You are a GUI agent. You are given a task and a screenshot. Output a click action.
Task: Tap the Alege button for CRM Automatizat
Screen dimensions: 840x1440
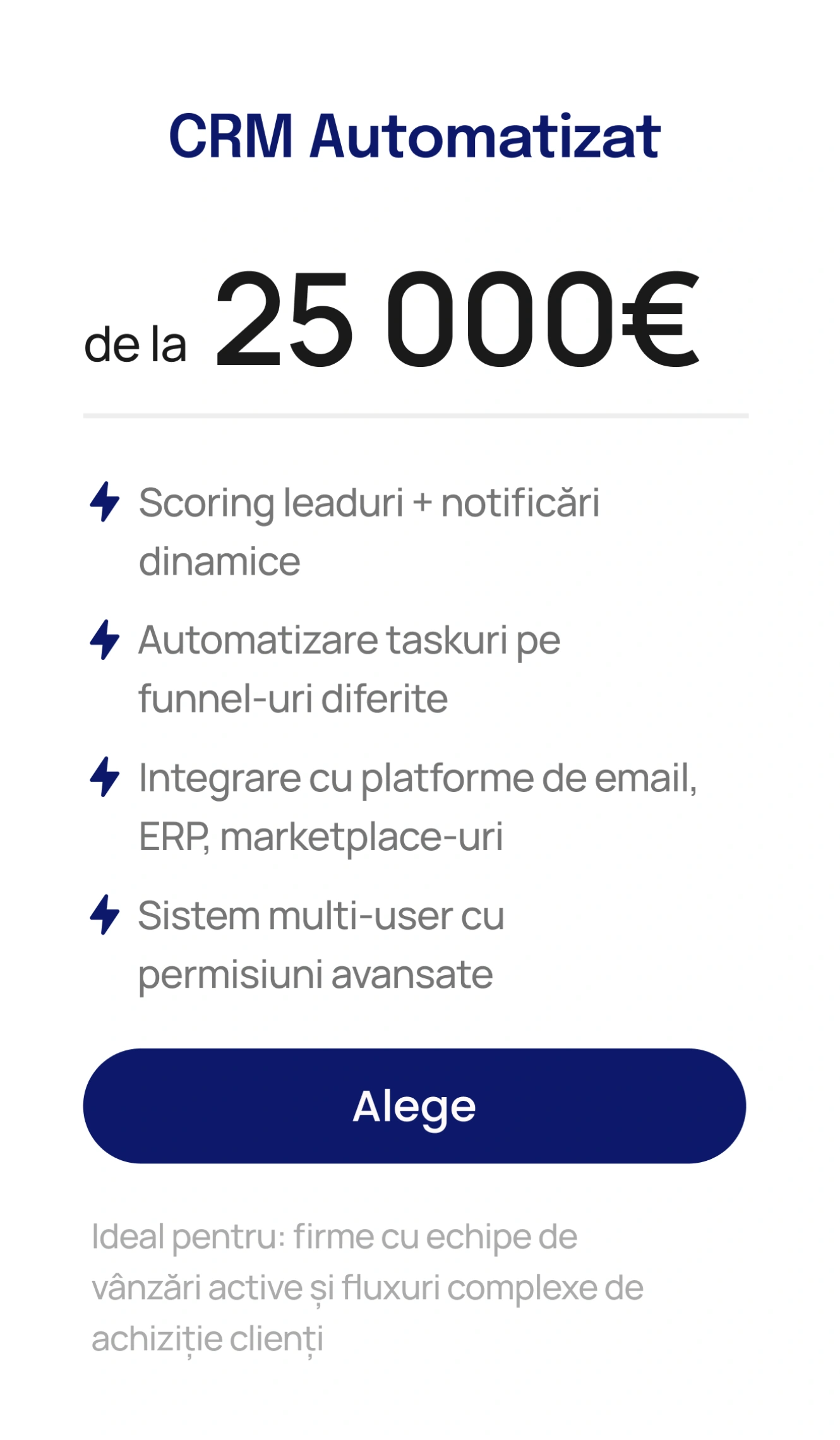[x=414, y=1106]
